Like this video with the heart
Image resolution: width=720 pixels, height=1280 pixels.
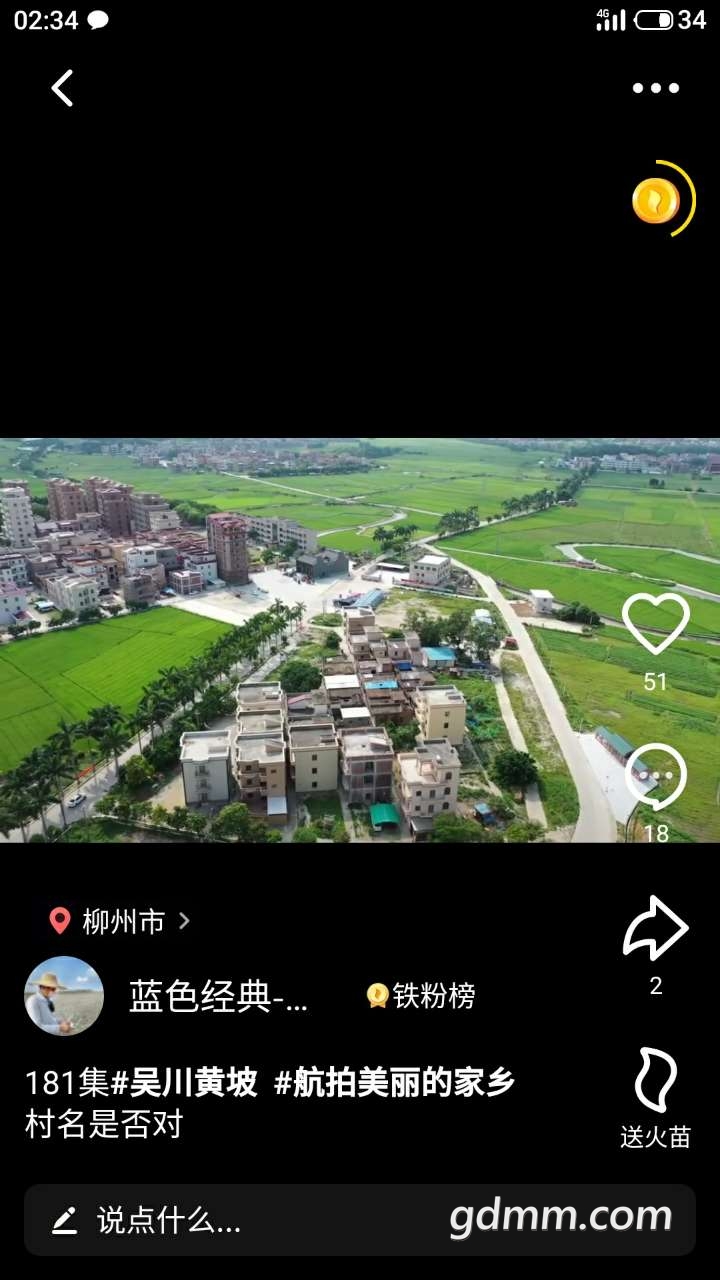(656, 624)
